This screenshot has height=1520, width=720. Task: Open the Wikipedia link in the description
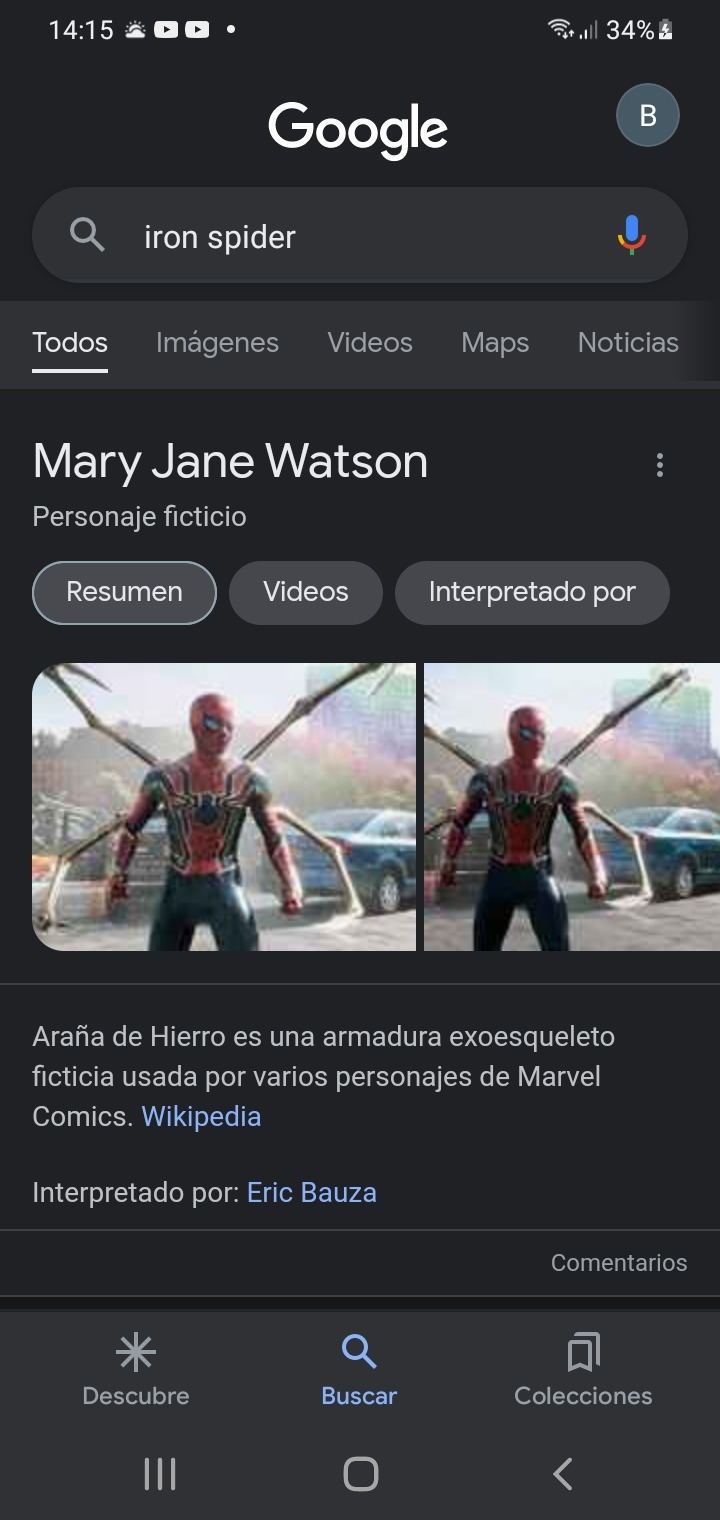click(x=200, y=1116)
